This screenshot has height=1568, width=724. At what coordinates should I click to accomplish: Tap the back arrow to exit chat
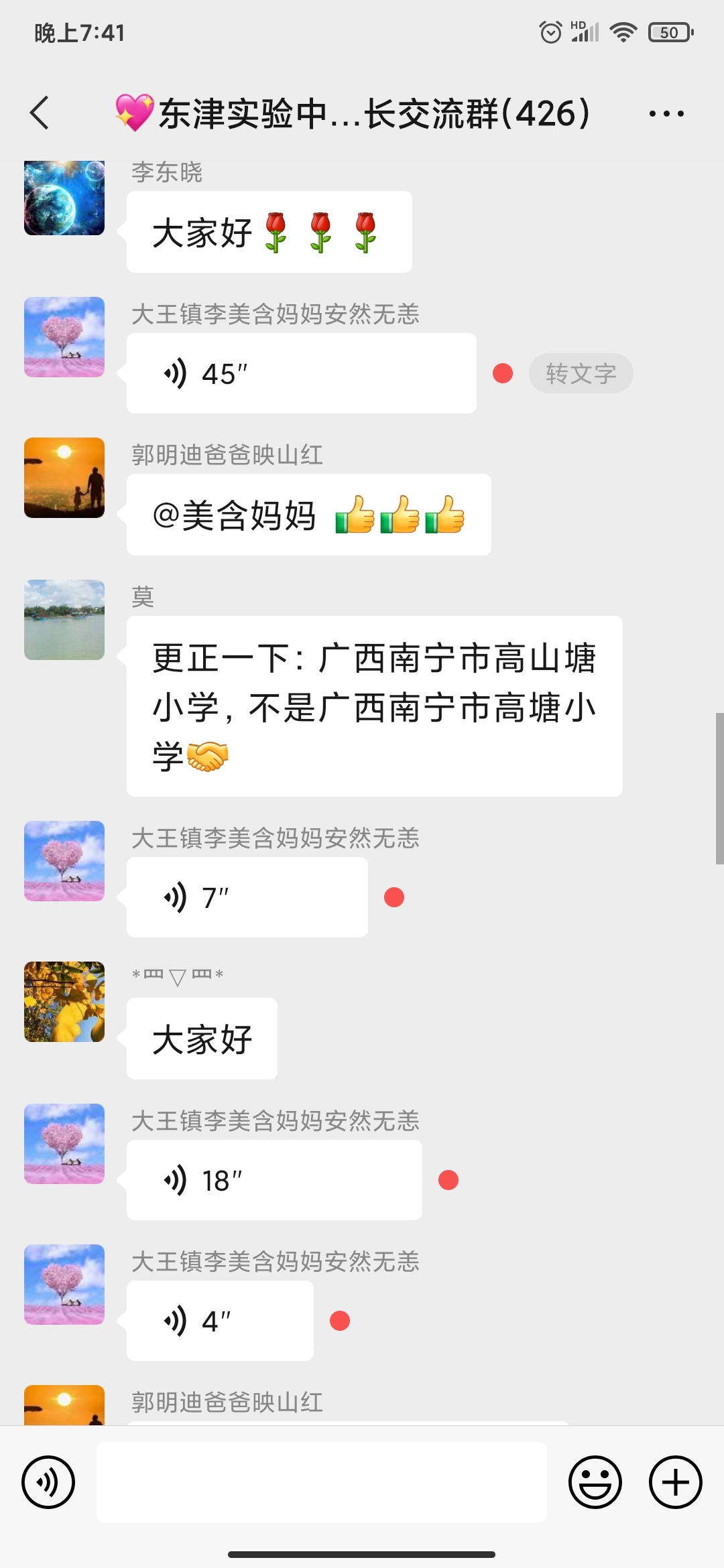pyautogui.click(x=38, y=113)
